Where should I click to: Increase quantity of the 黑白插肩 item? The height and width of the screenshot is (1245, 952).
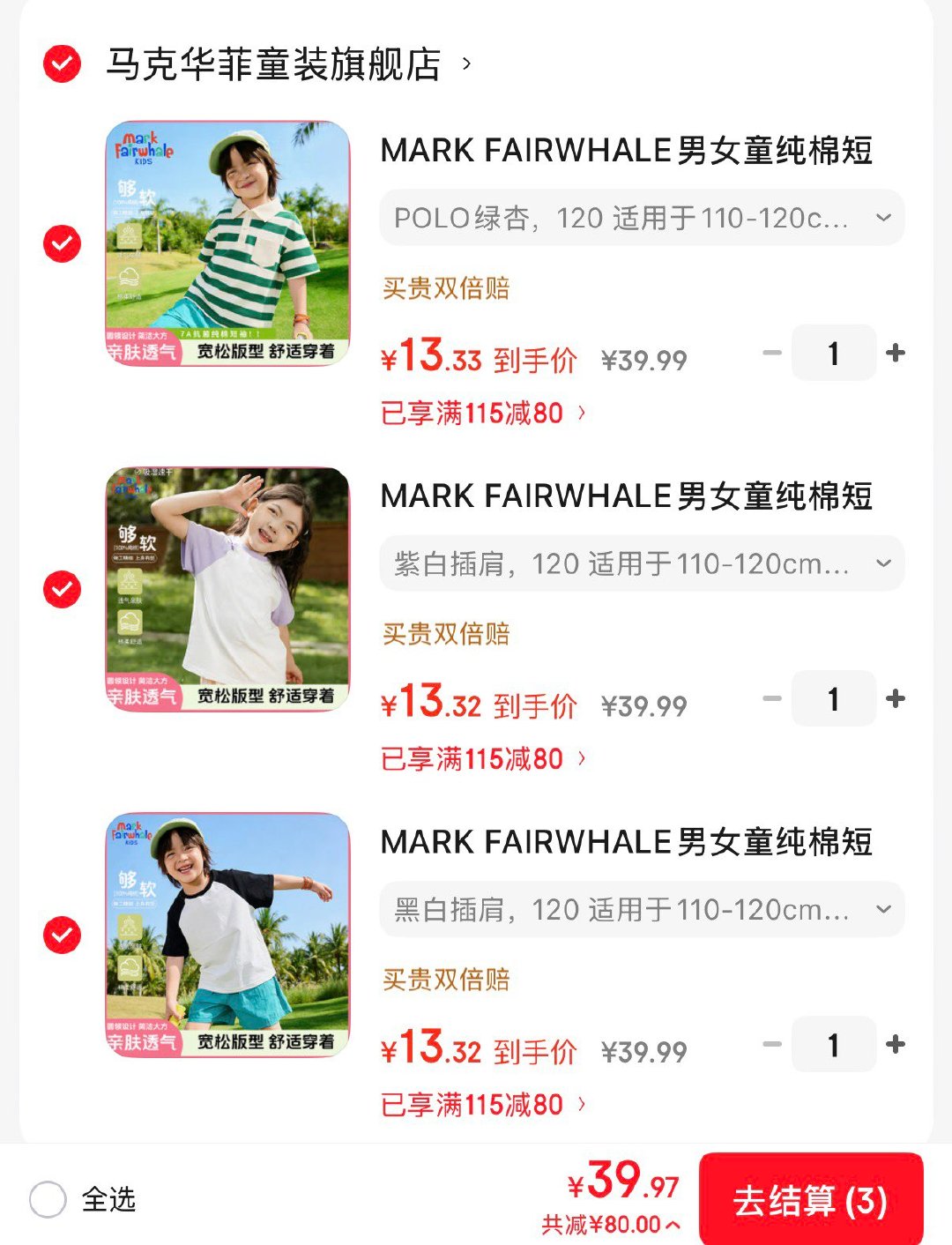coord(896,1045)
